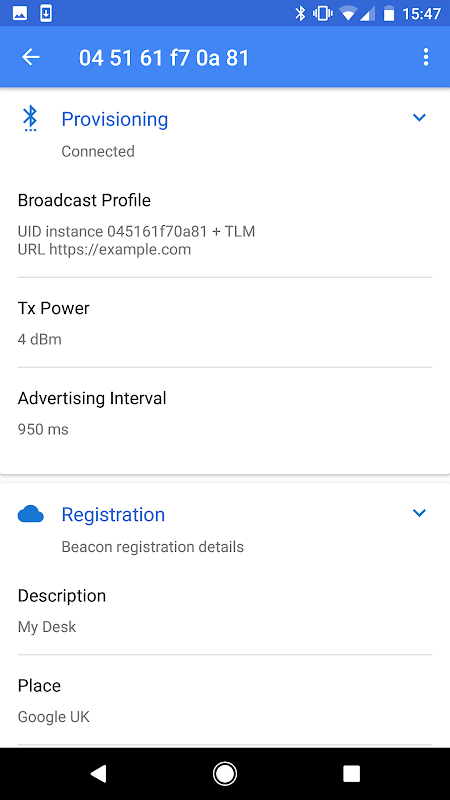The height and width of the screenshot is (800, 450).
Task: Tap the system home button
Action: 224,774
